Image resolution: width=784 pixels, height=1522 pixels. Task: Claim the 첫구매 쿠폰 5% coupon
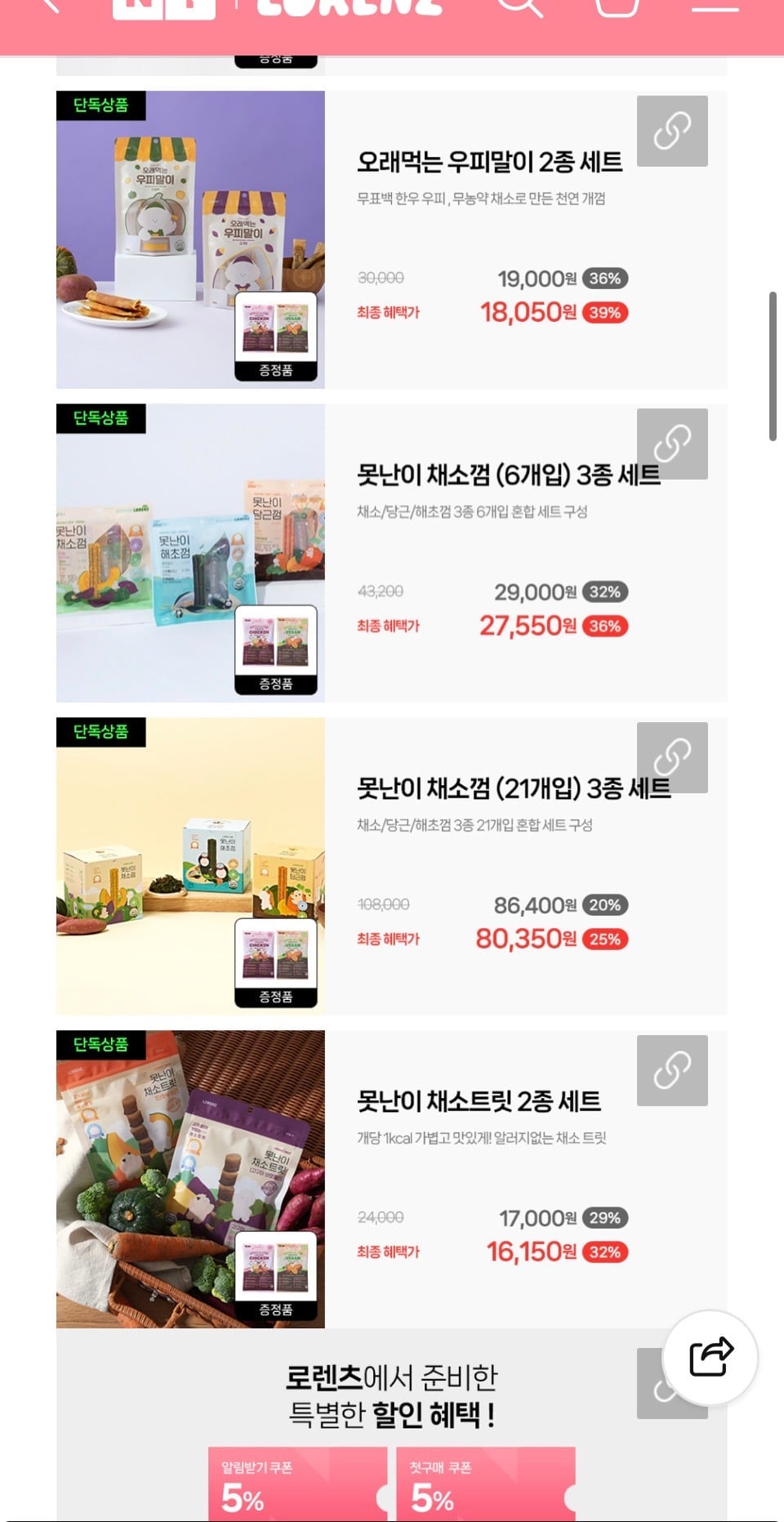coord(486,1484)
